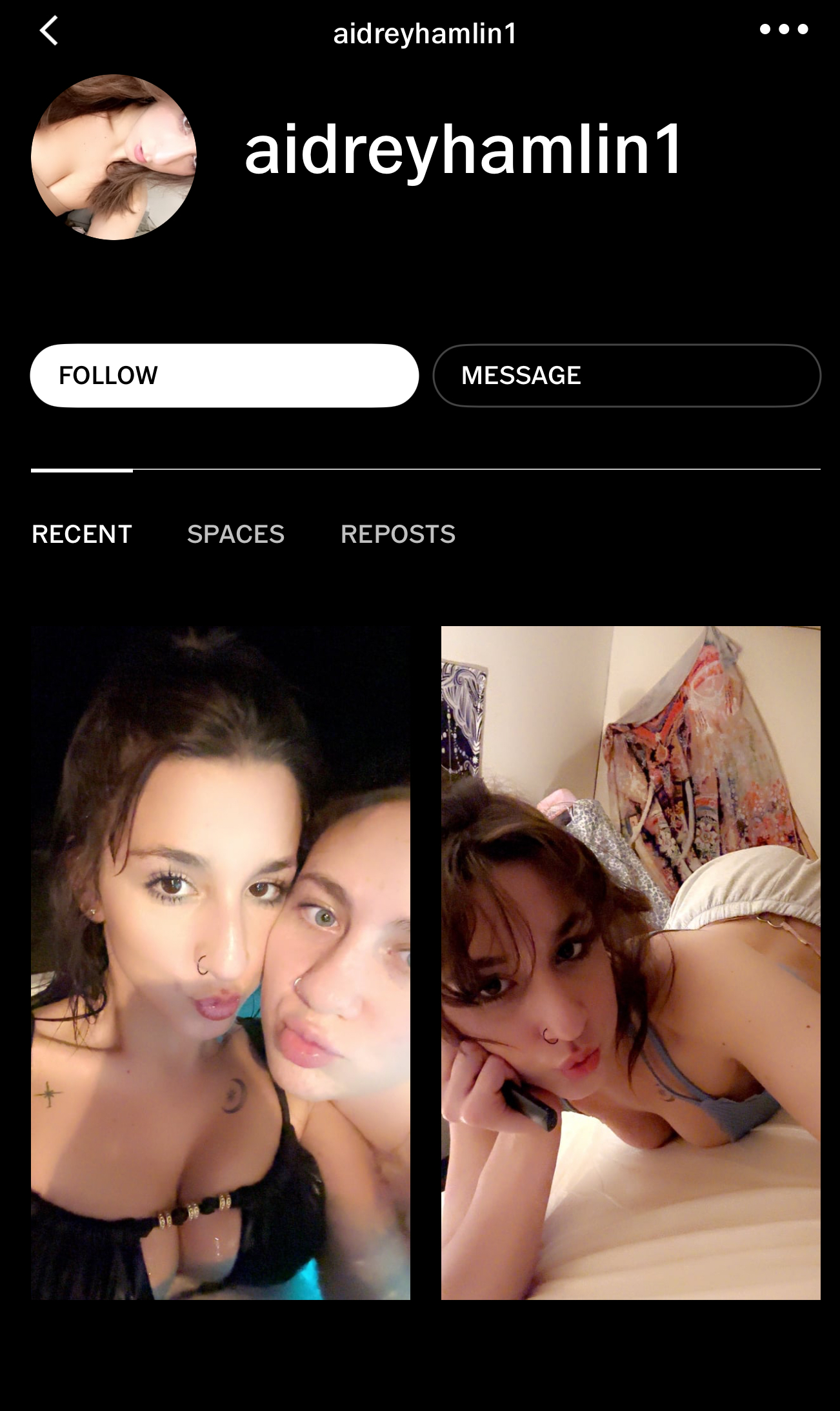This screenshot has width=840, height=1411.
Task: Message aidreyhamlin1
Action: pyautogui.click(x=626, y=376)
